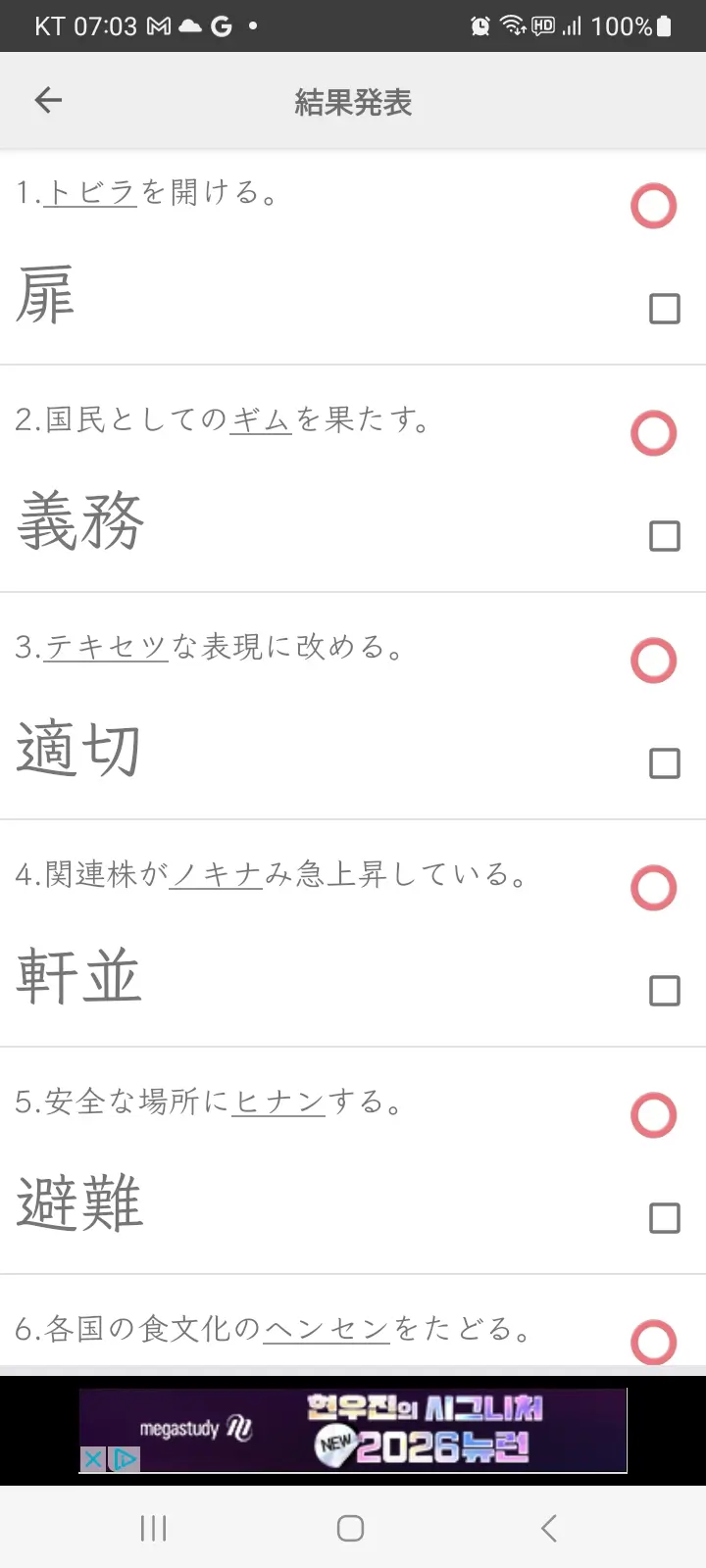Go back from the 結果発表 screen
The width and height of the screenshot is (706, 1568).
(x=48, y=100)
